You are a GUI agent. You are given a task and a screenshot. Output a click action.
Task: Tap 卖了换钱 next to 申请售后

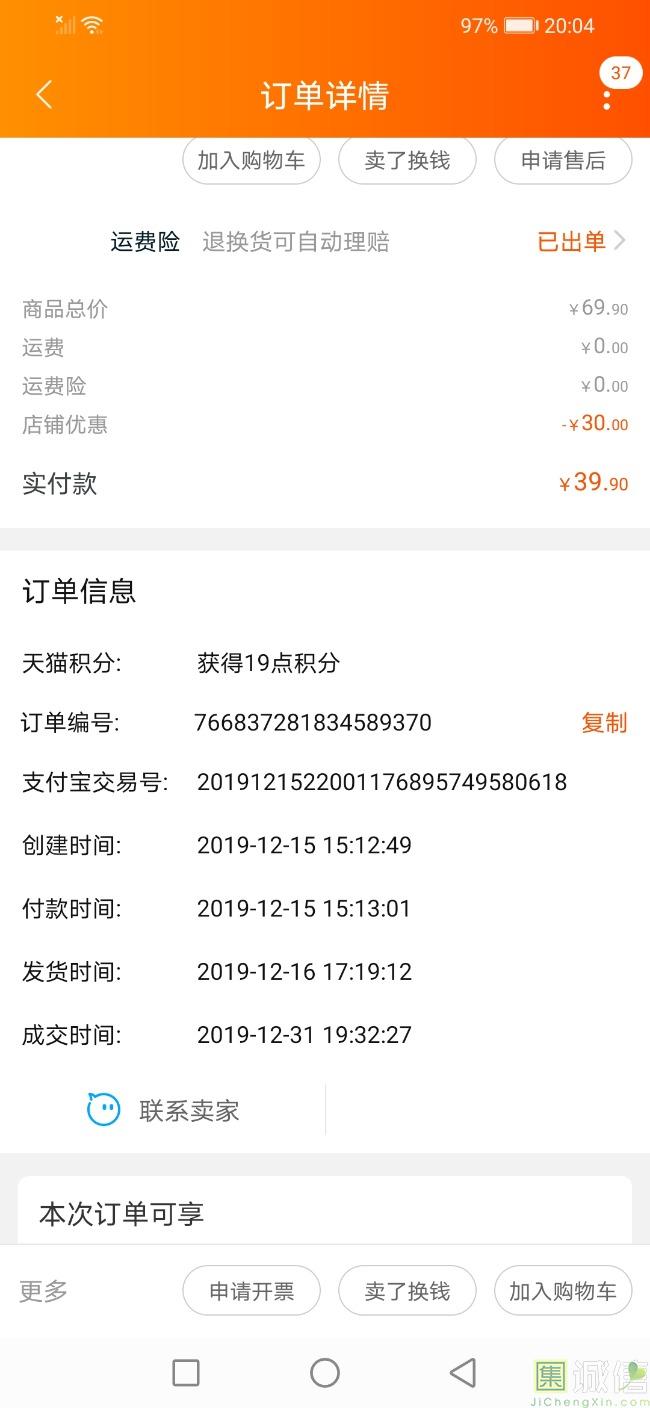point(407,161)
